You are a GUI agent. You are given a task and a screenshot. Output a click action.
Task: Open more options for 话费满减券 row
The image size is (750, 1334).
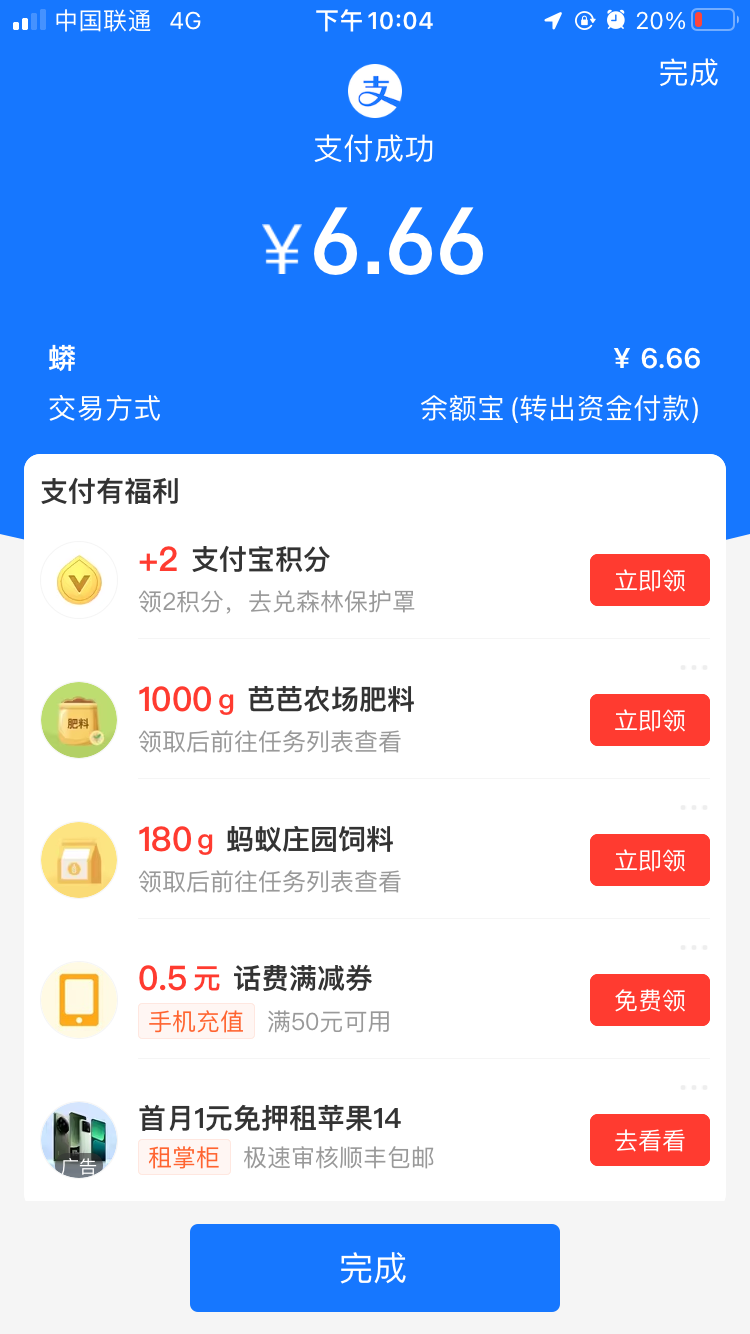693,947
